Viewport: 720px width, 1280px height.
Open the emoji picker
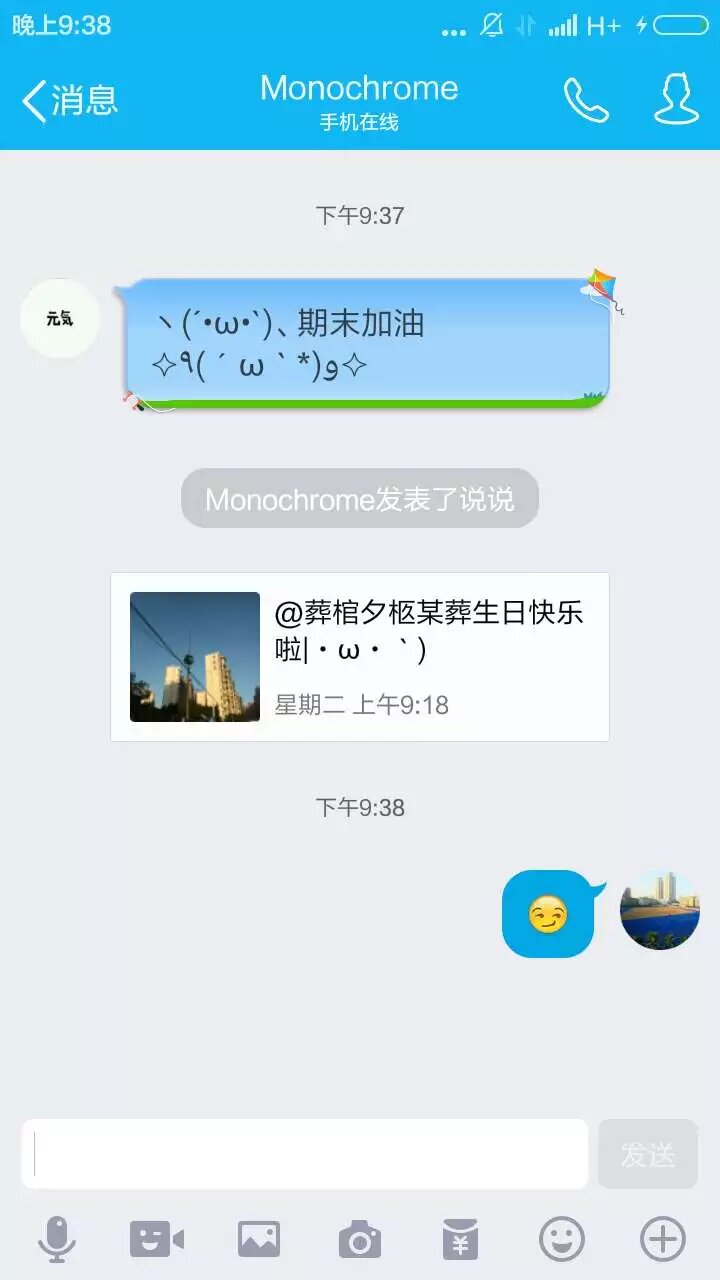coord(562,1240)
